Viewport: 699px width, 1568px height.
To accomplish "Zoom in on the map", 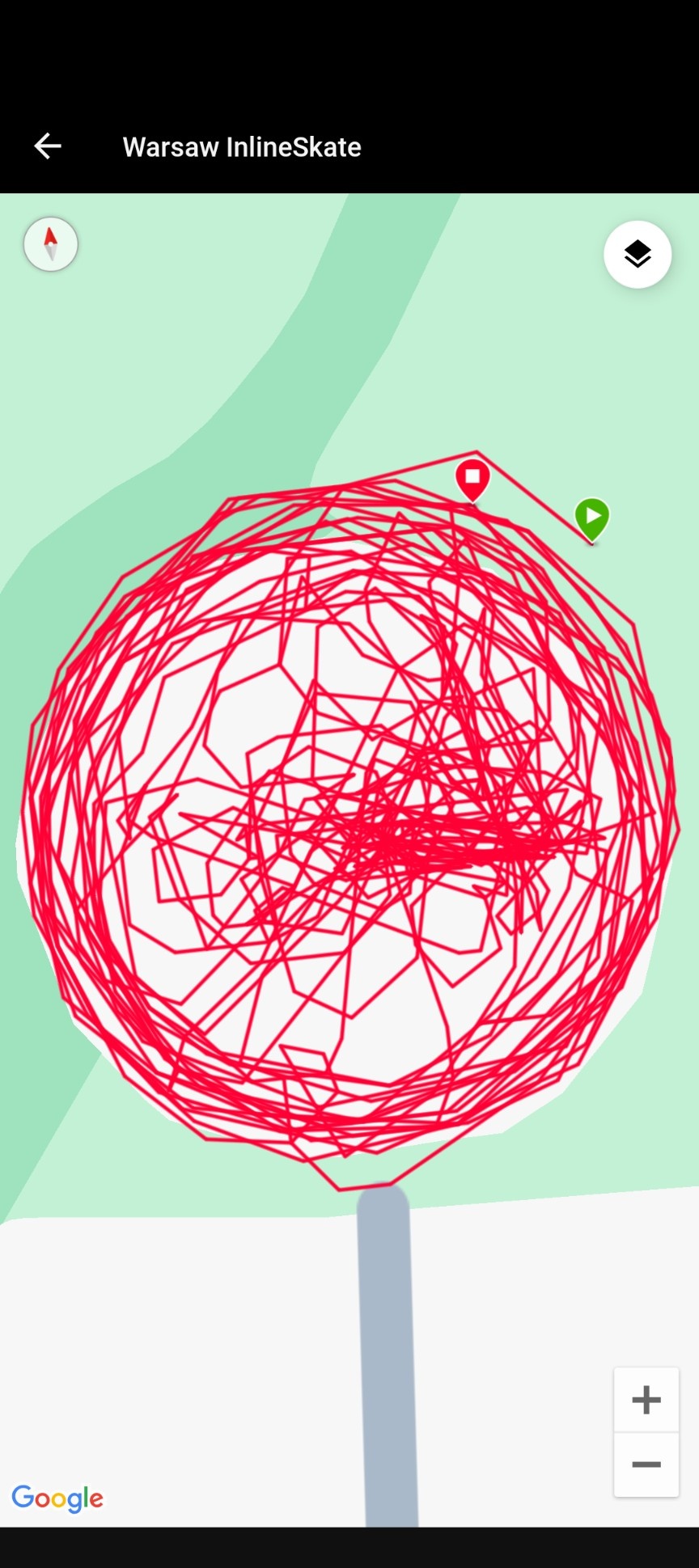I will point(646,1400).
